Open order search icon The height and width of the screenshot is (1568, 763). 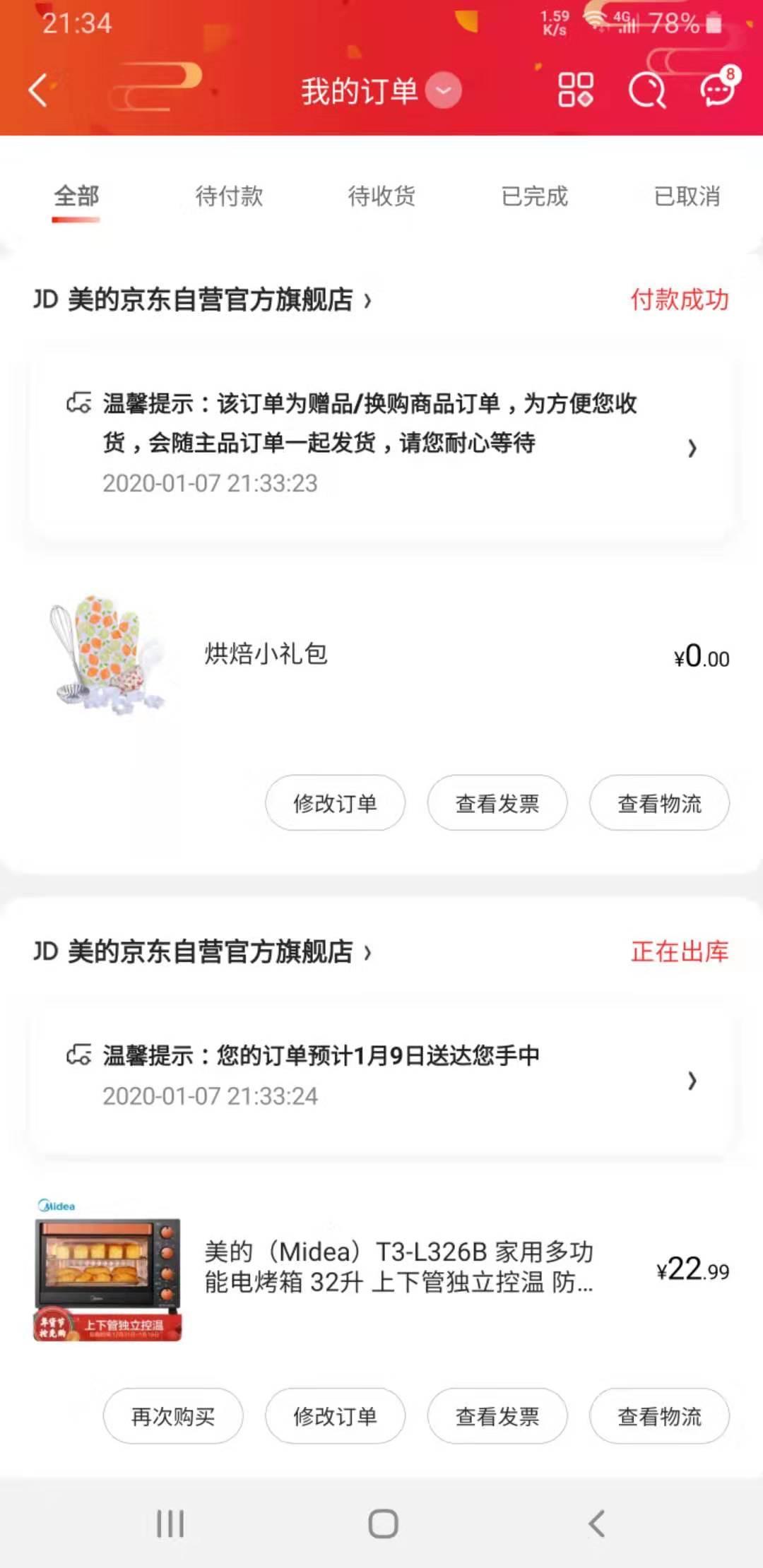pos(647,90)
